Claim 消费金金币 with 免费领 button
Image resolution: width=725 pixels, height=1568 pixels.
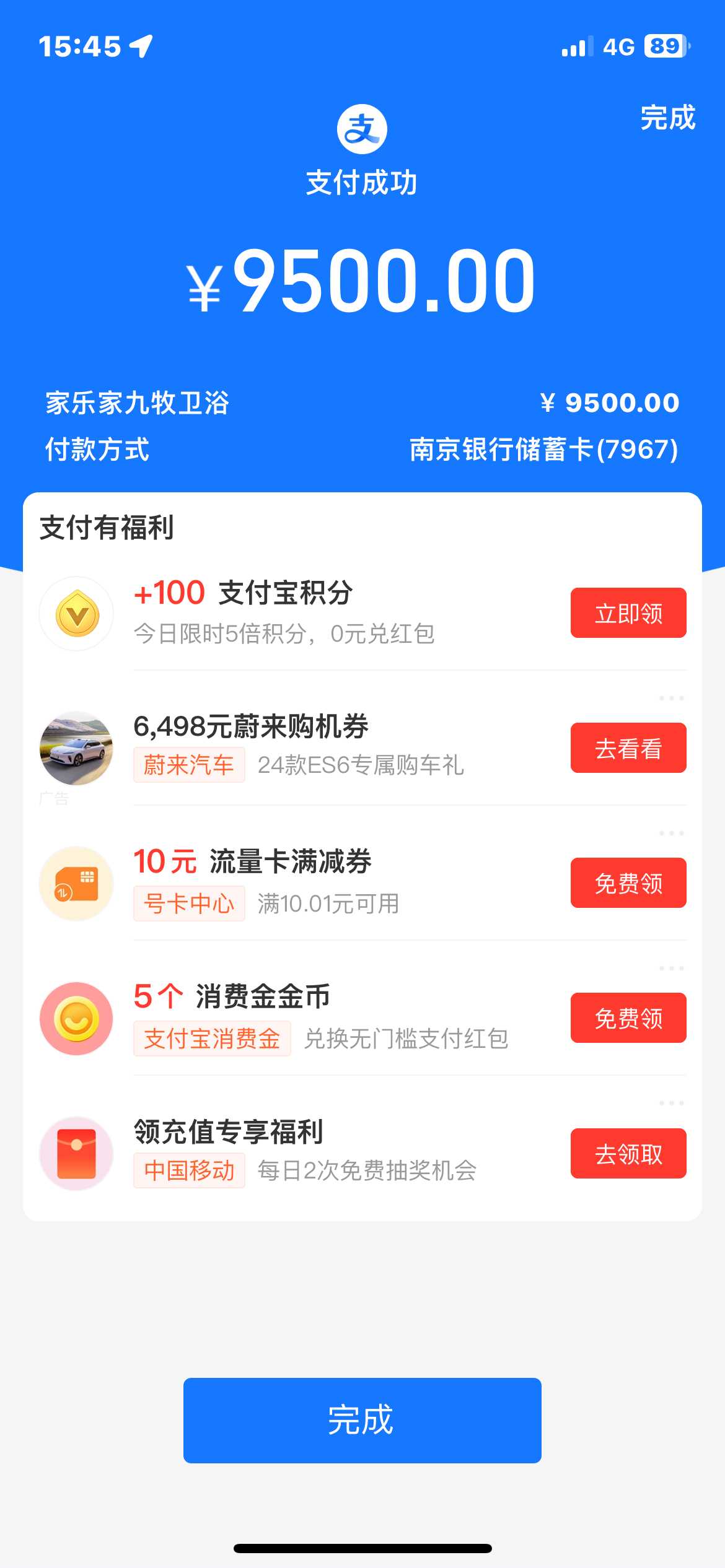(628, 1018)
